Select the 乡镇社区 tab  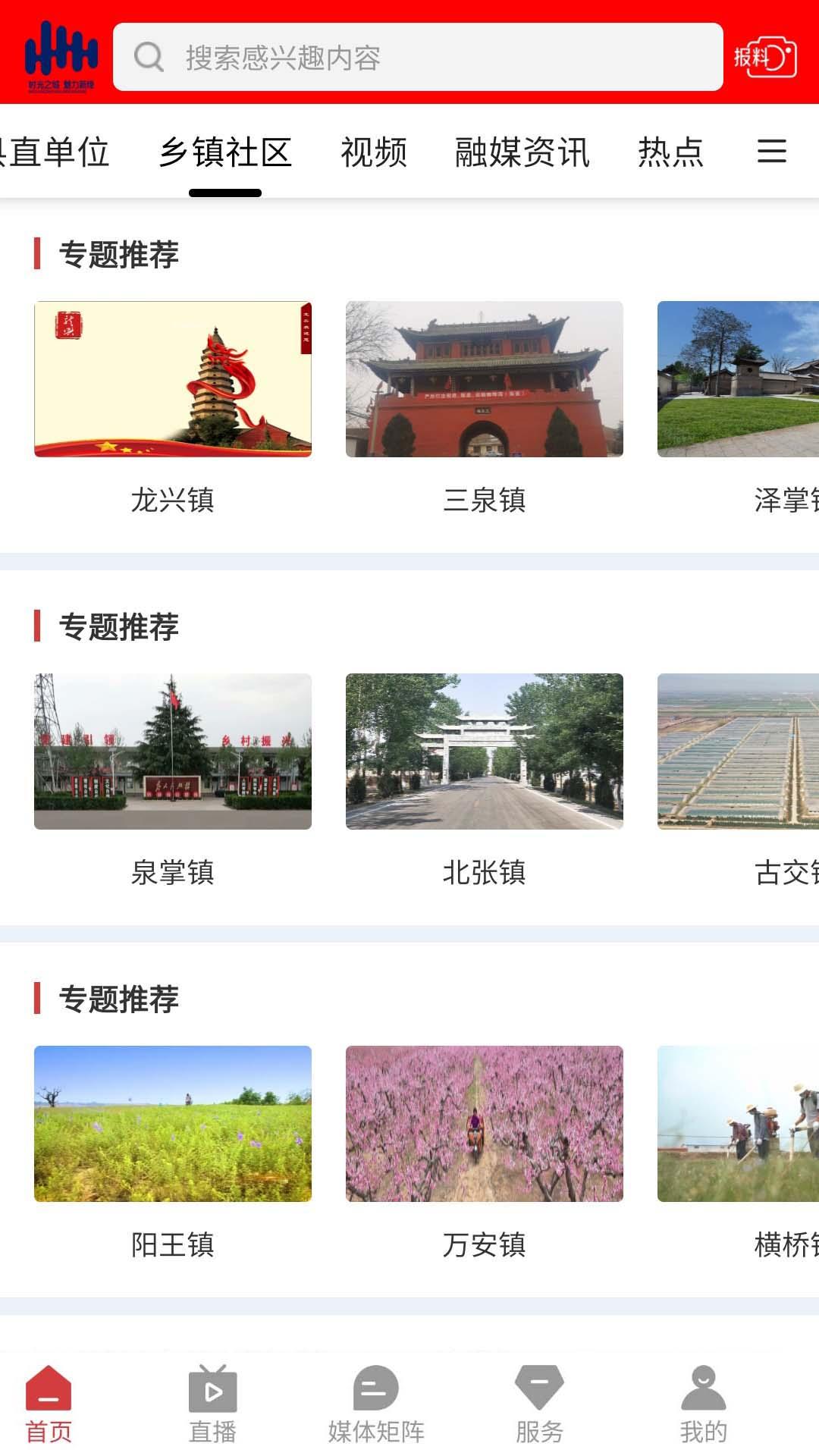[225, 152]
